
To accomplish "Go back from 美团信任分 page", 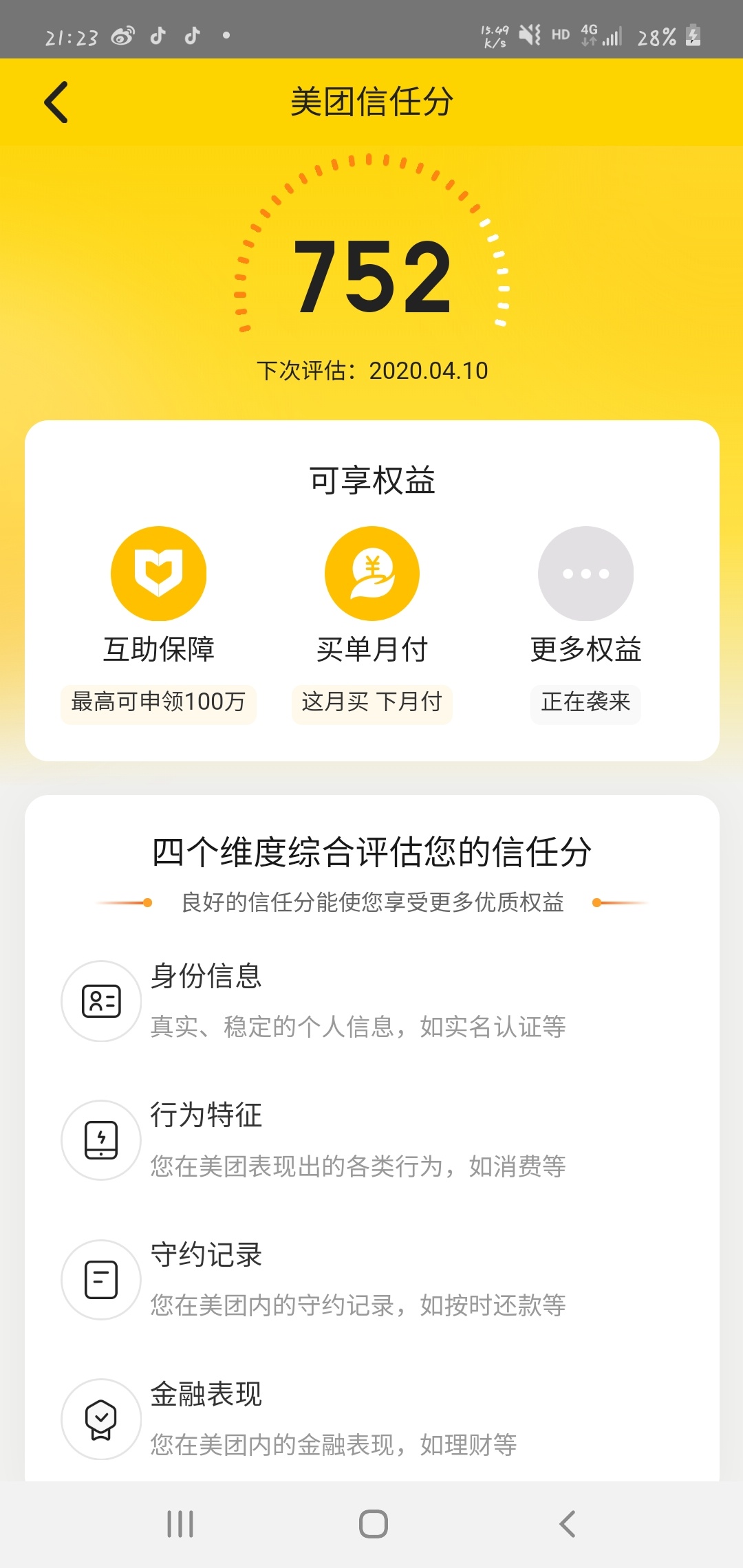I will [56, 102].
